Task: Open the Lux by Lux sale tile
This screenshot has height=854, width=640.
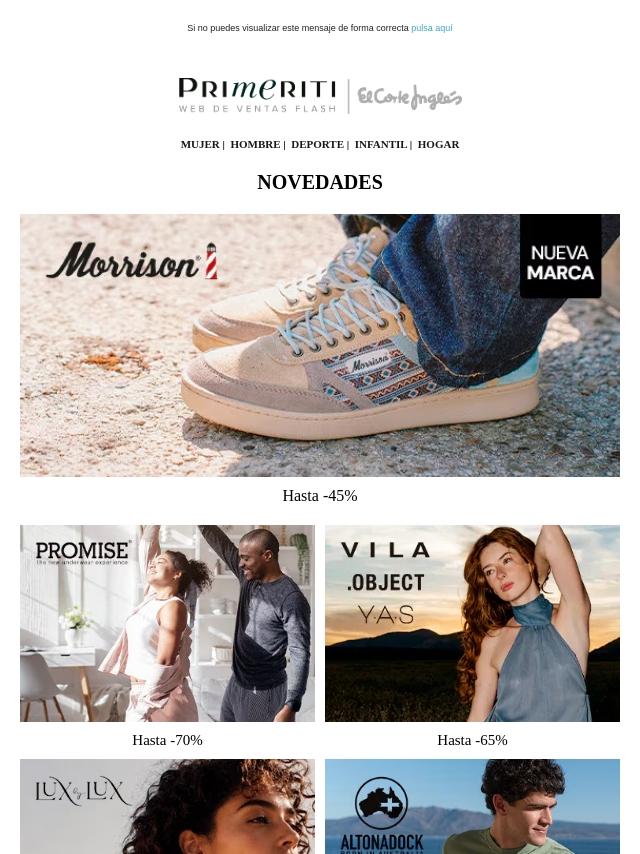Action: (x=167, y=807)
